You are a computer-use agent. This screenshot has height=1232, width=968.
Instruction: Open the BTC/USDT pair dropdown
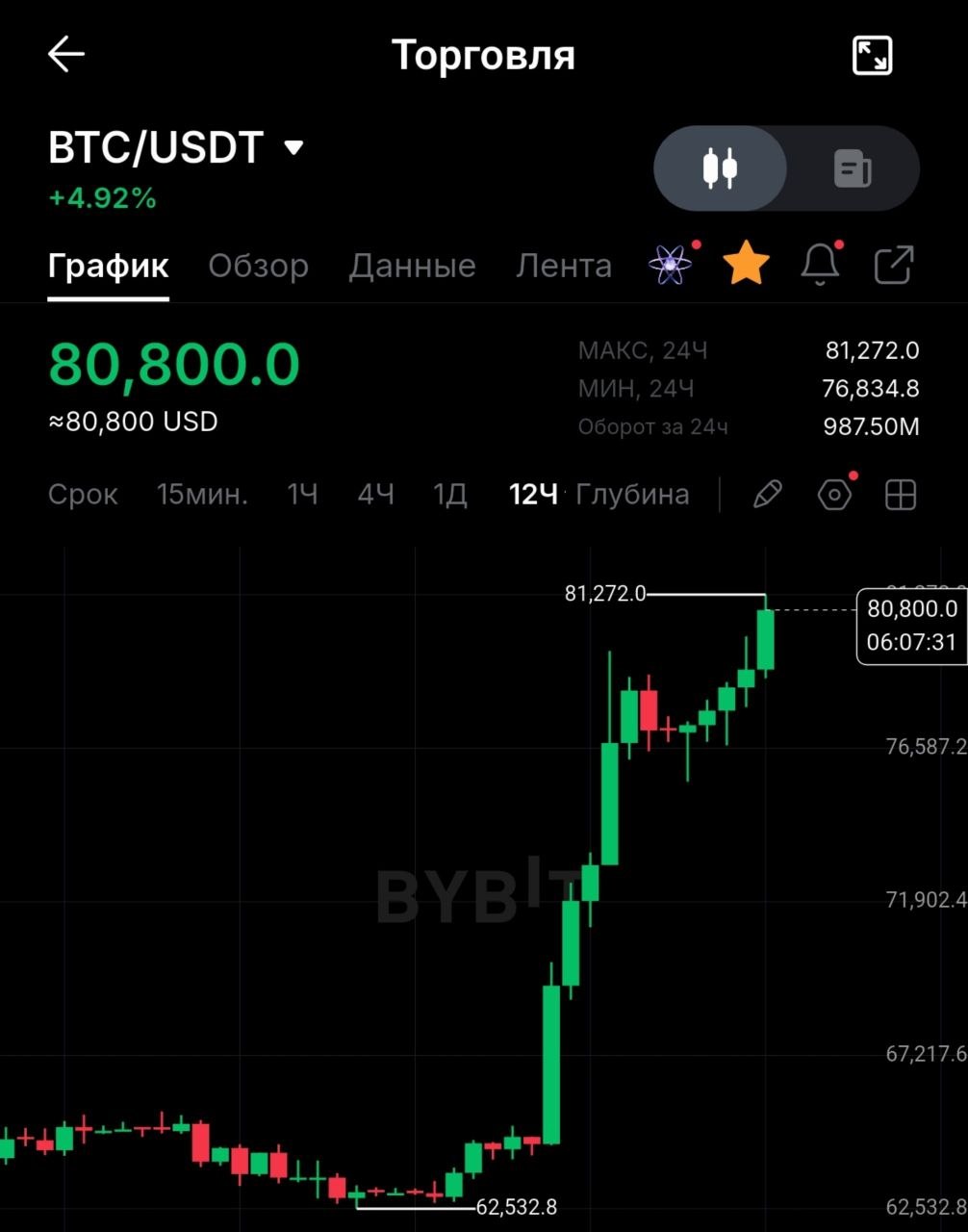pos(294,147)
